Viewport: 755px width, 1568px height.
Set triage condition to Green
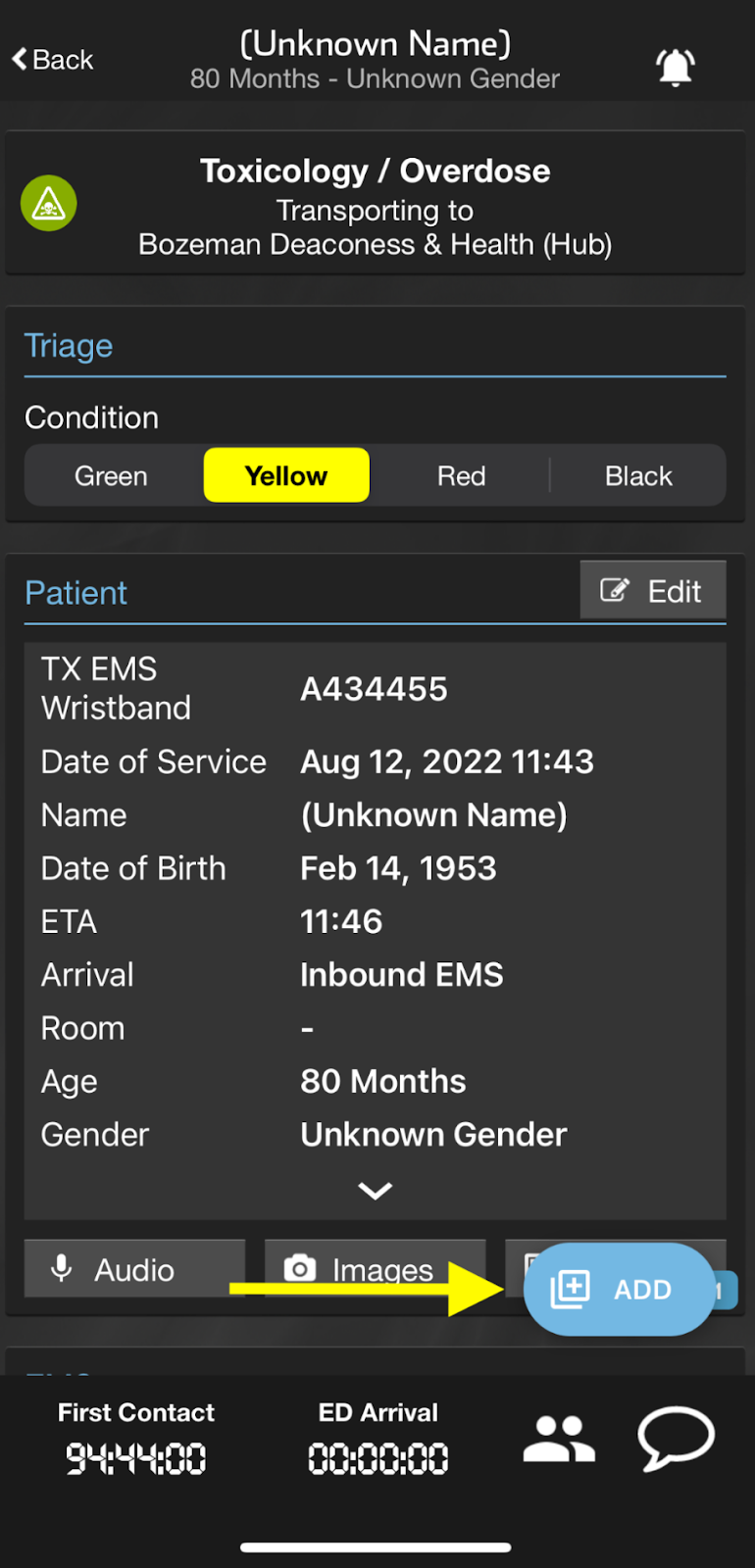point(111,476)
